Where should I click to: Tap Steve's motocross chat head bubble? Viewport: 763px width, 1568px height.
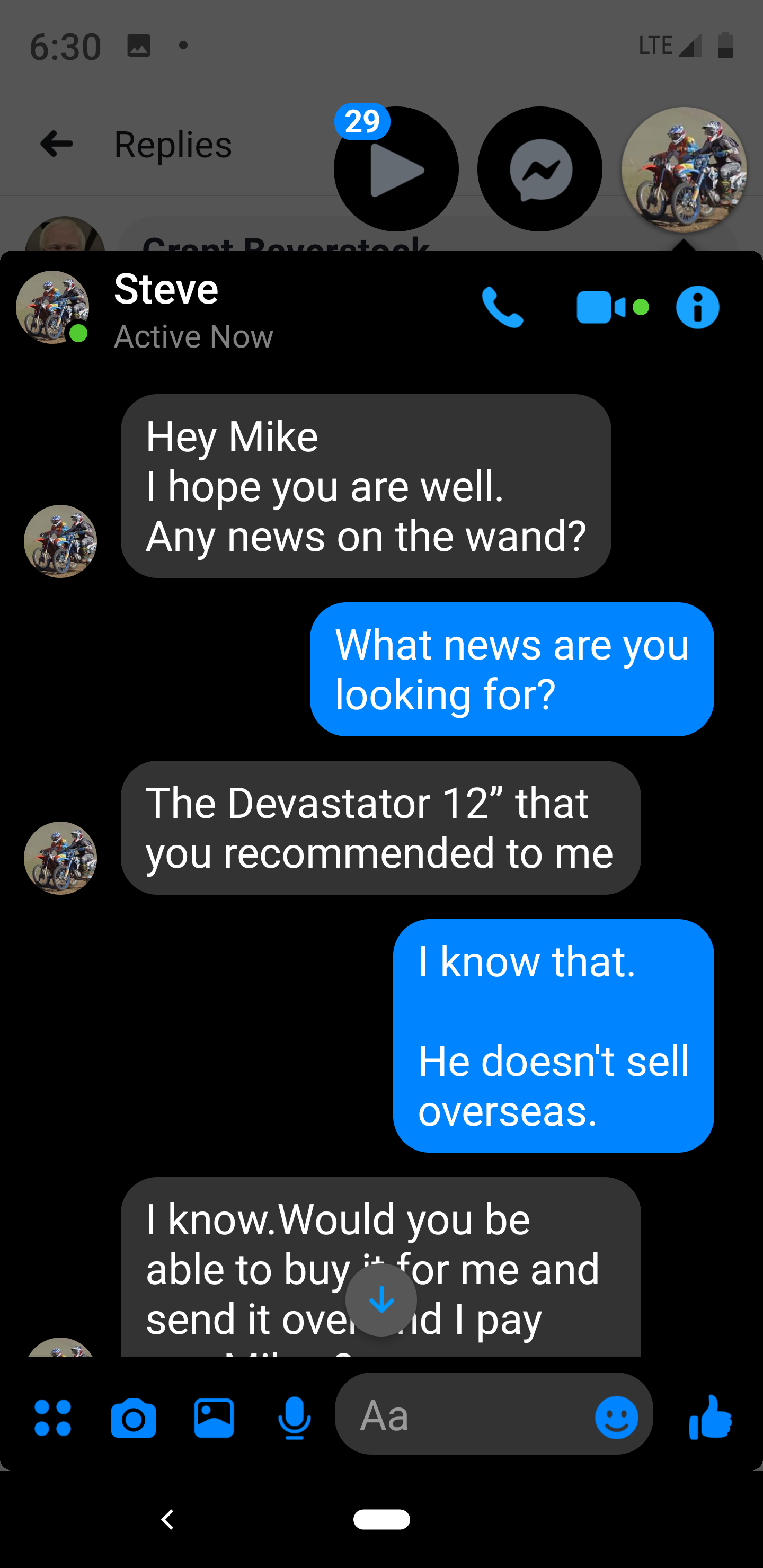tap(684, 169)
